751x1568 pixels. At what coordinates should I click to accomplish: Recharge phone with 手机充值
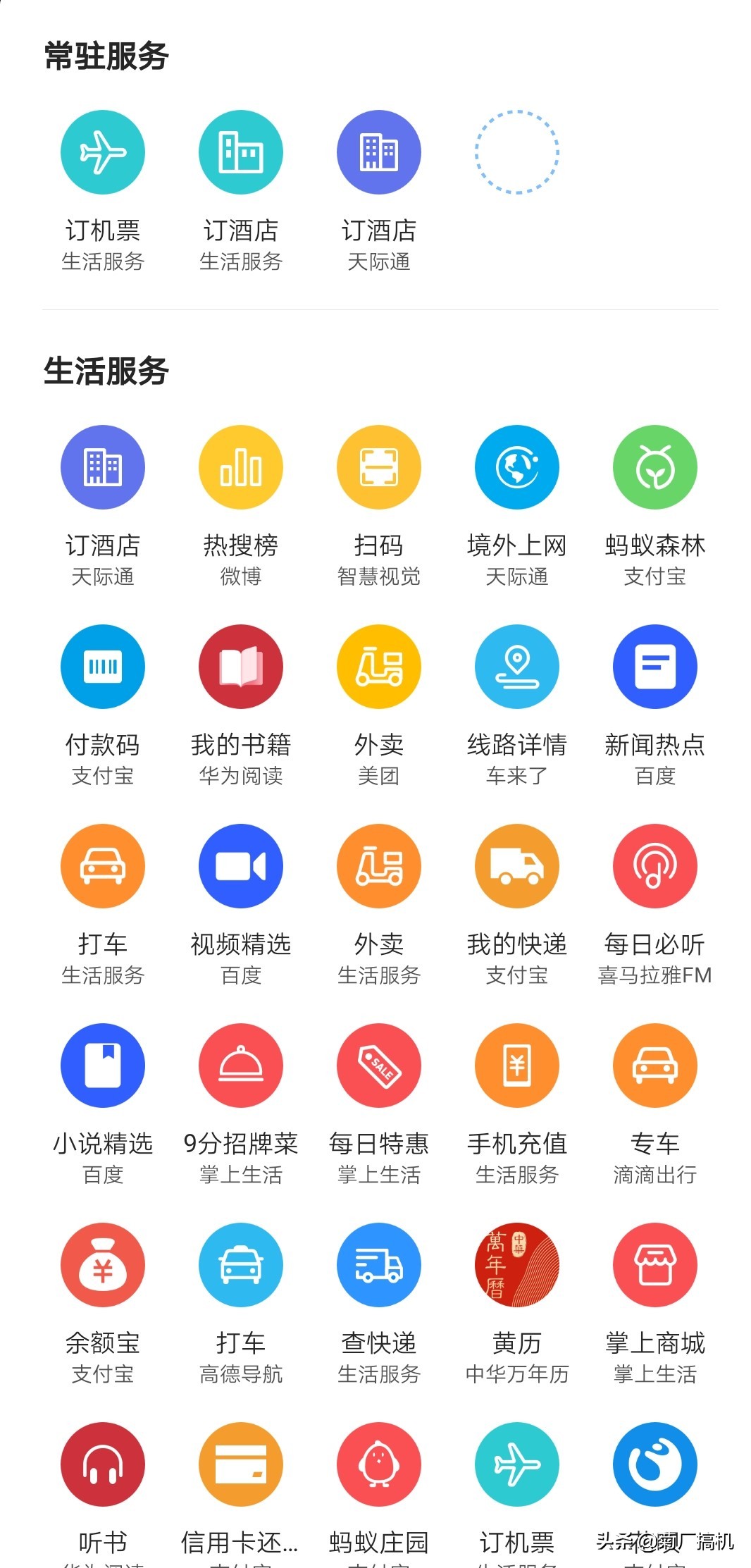pos(516,1065)
